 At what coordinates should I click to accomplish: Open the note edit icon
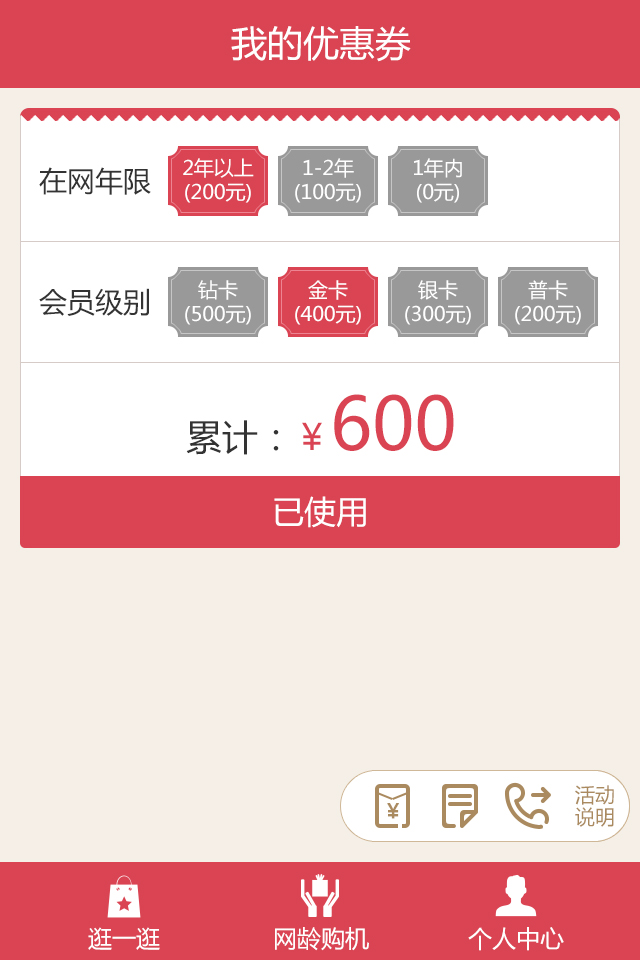point(459,806)
